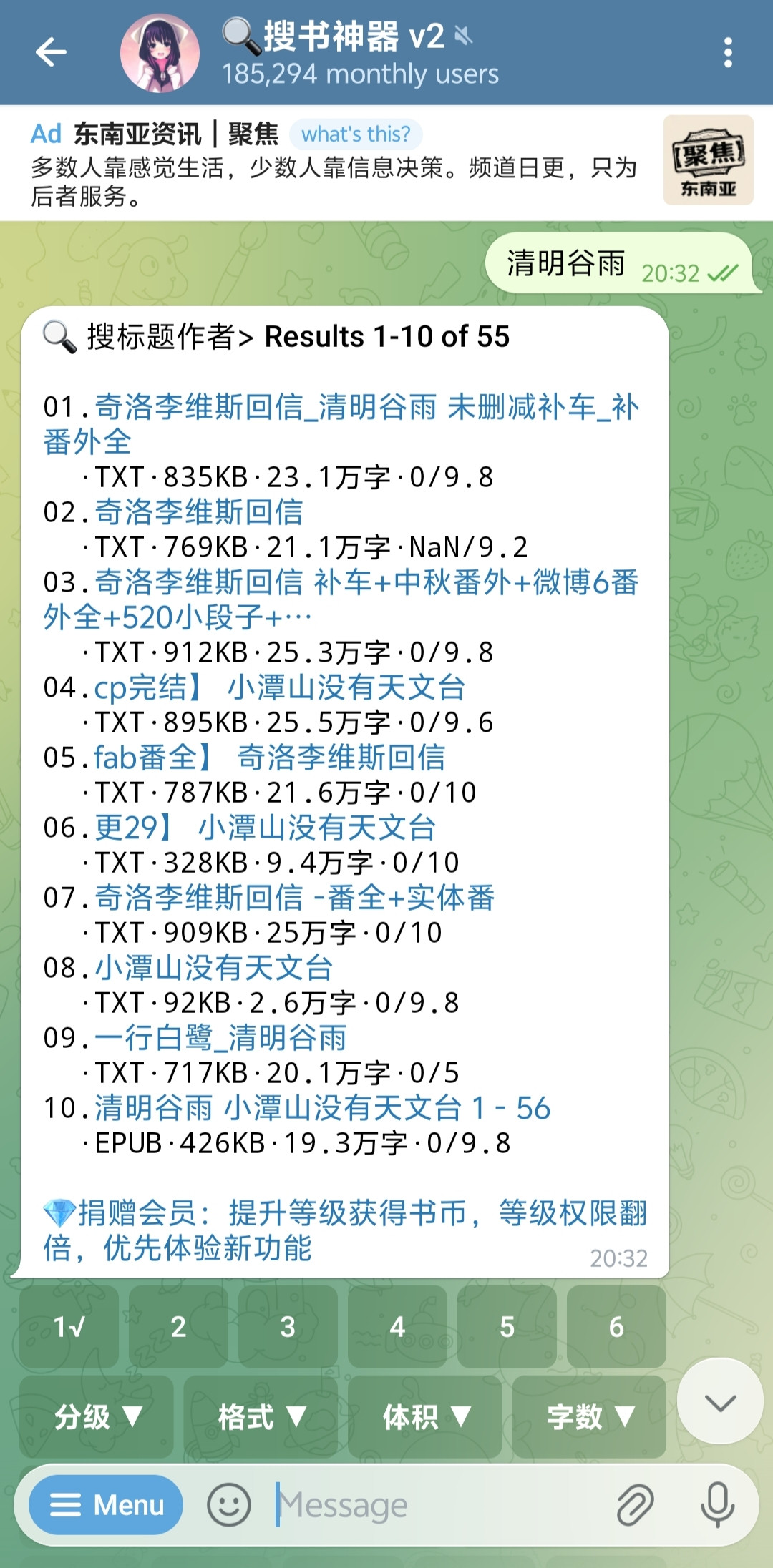Go back using the back arrow
This screenshot has width=773, height=1568.
tap(51, 52)
